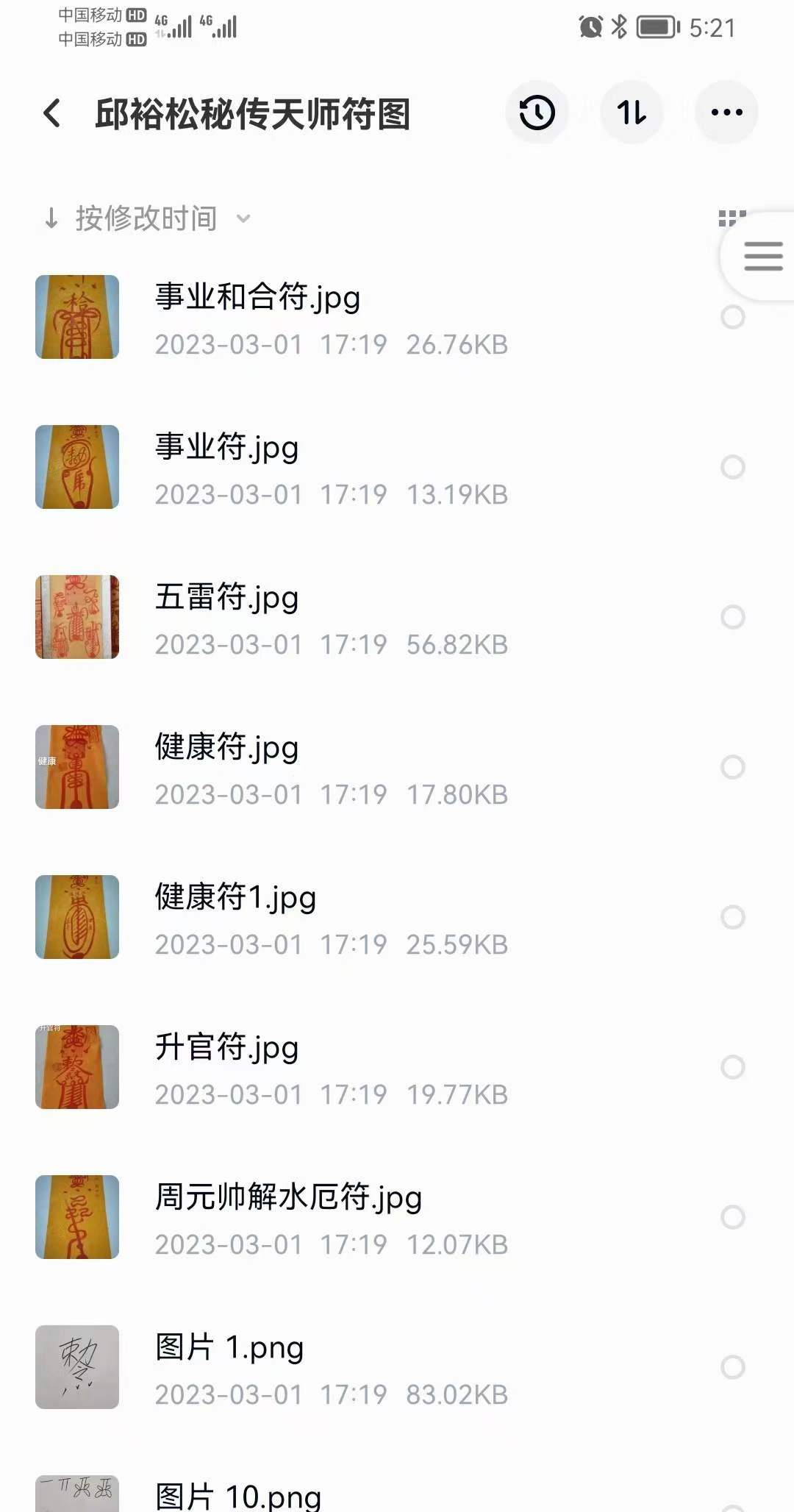Screen dimensions: 794x1512
Task: Tap the descending arrow next to 按修改时间
Action: pyautogui.click(x=51, y=218)
